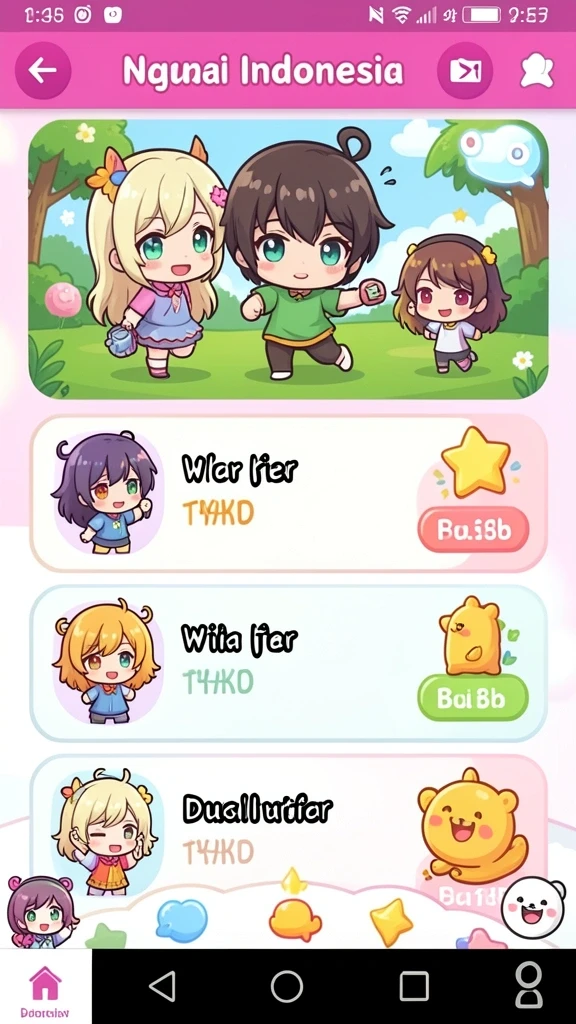
Task: Select the blue cloud icon in the bottom bar
Action: pos(182,920)
